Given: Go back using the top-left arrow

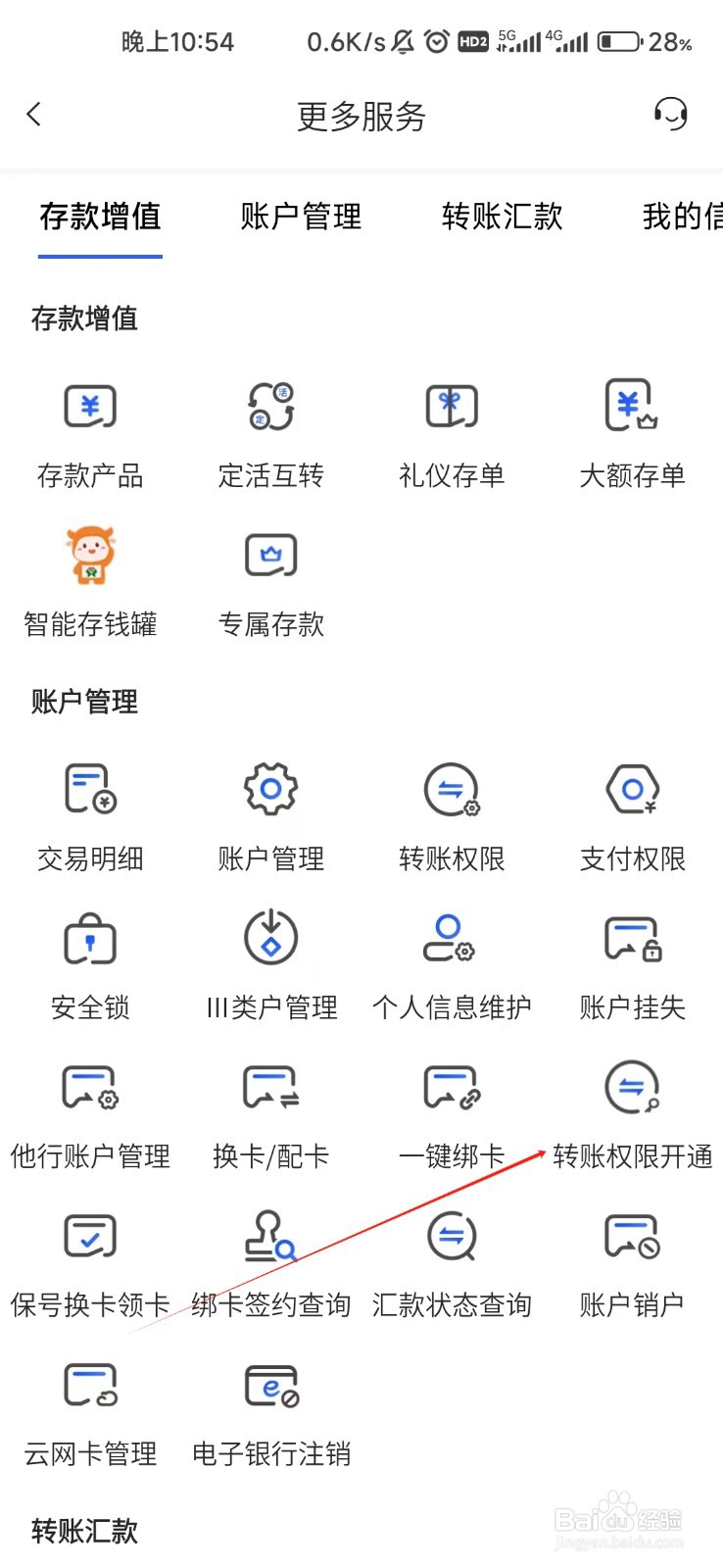Looking at the screenshot, I should coord(34,115).
